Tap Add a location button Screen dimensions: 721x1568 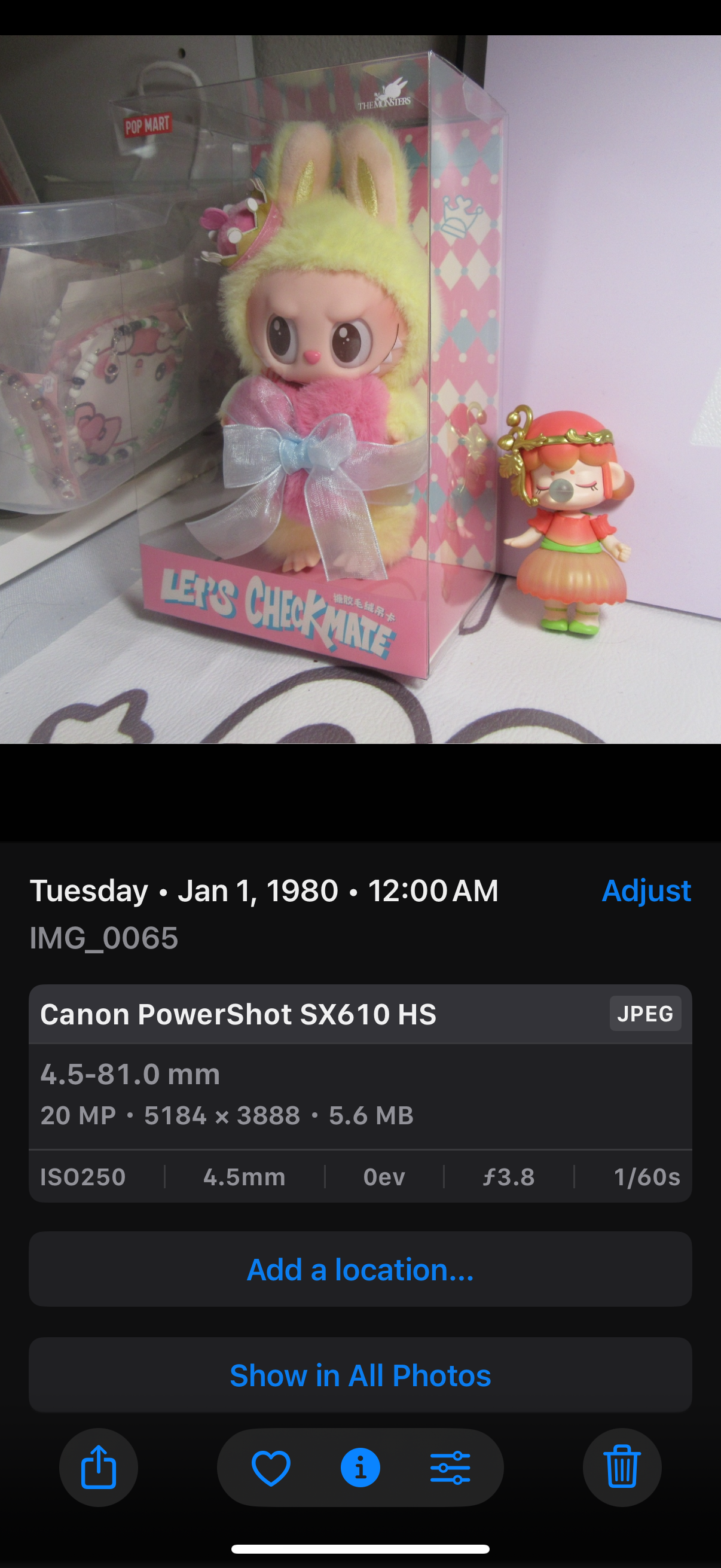tap(360, 1269)
